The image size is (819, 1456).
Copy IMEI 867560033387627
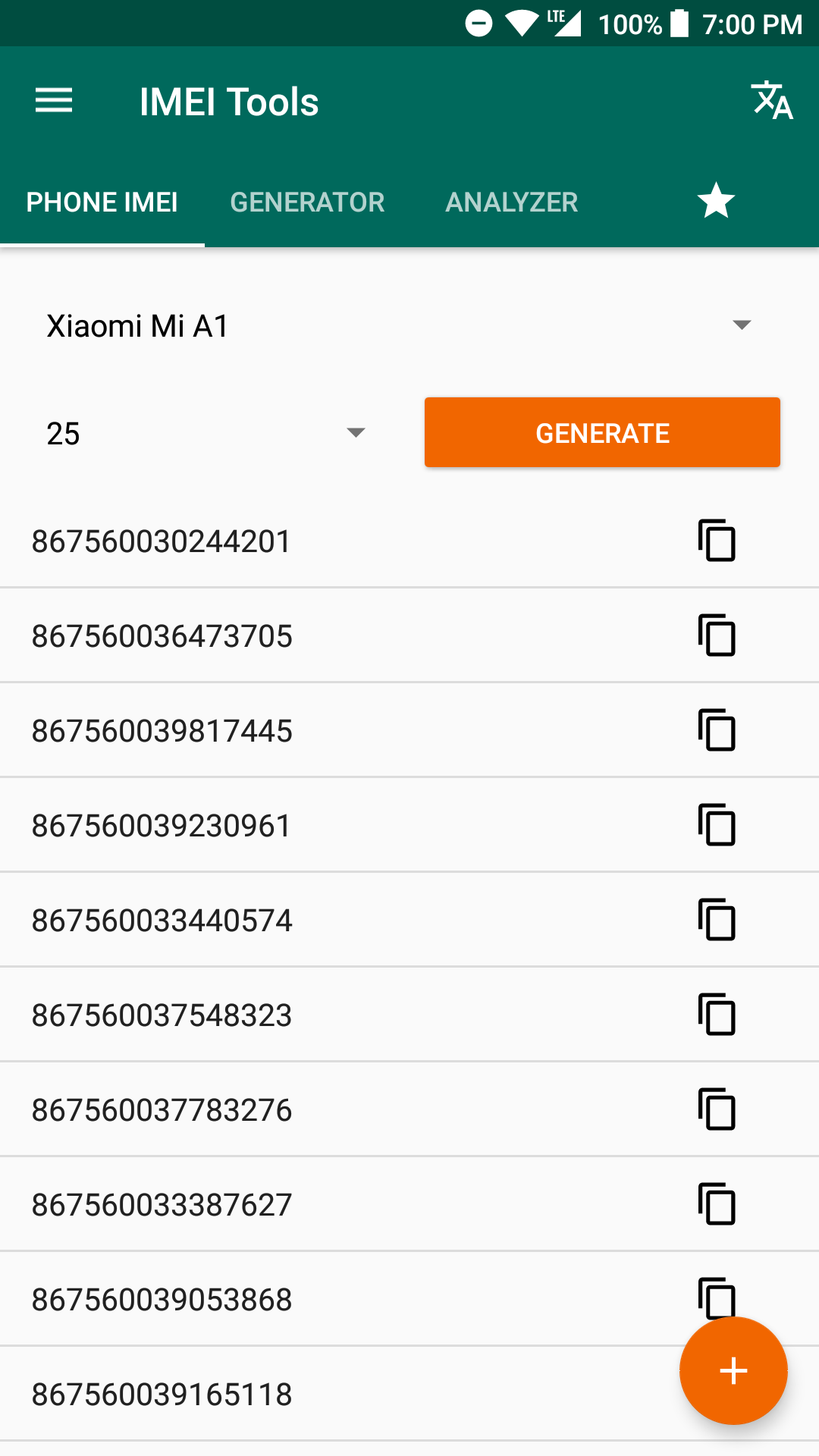[717, 1204]
